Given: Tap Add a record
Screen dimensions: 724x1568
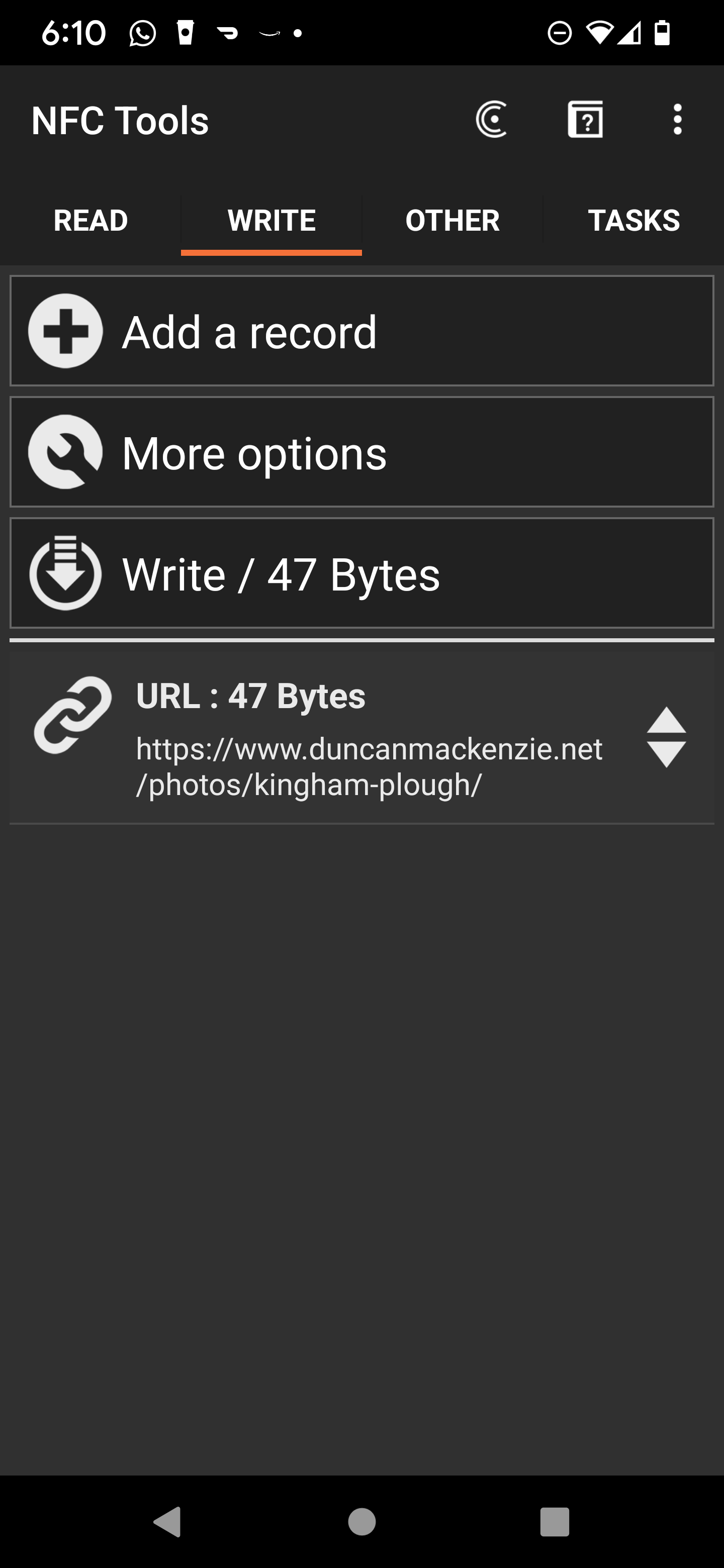Looking at the screenshot, I should click(361, 331).
